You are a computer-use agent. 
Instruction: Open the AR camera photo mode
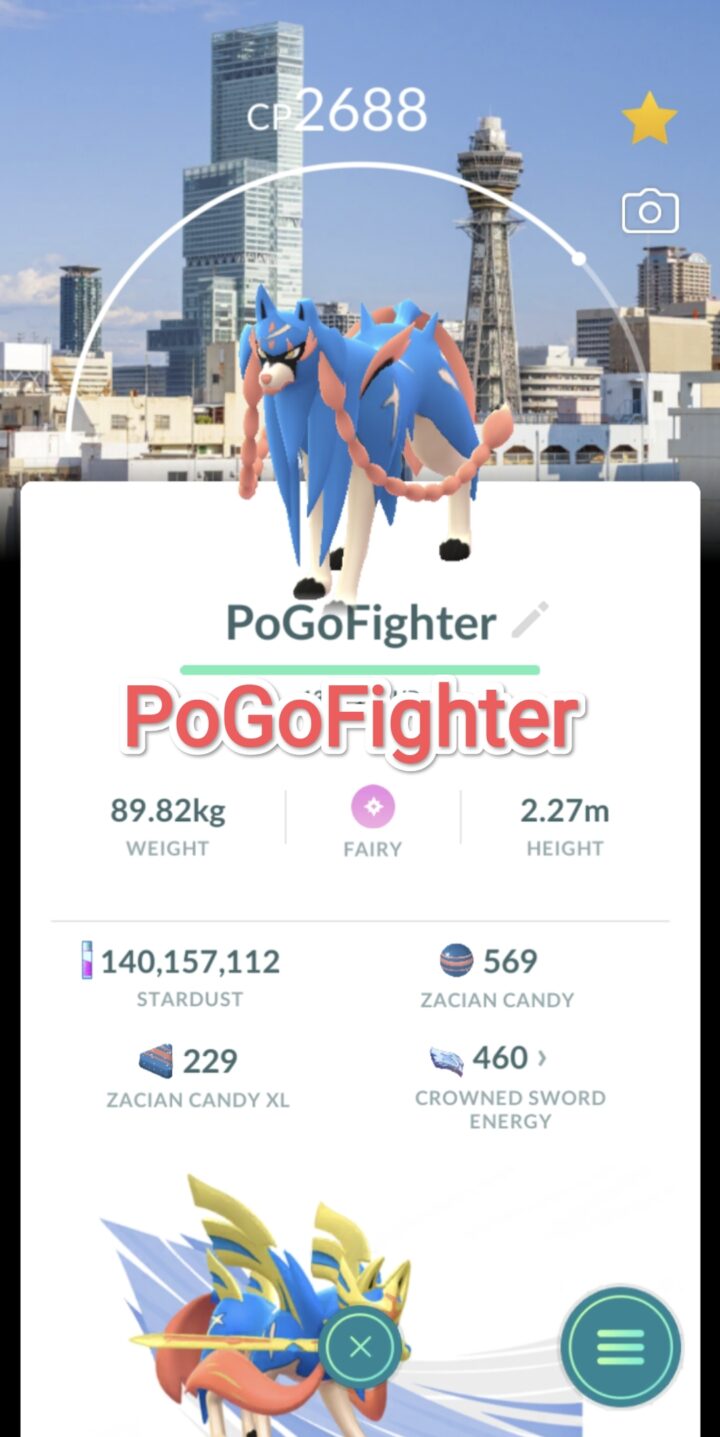pos(650,212)
